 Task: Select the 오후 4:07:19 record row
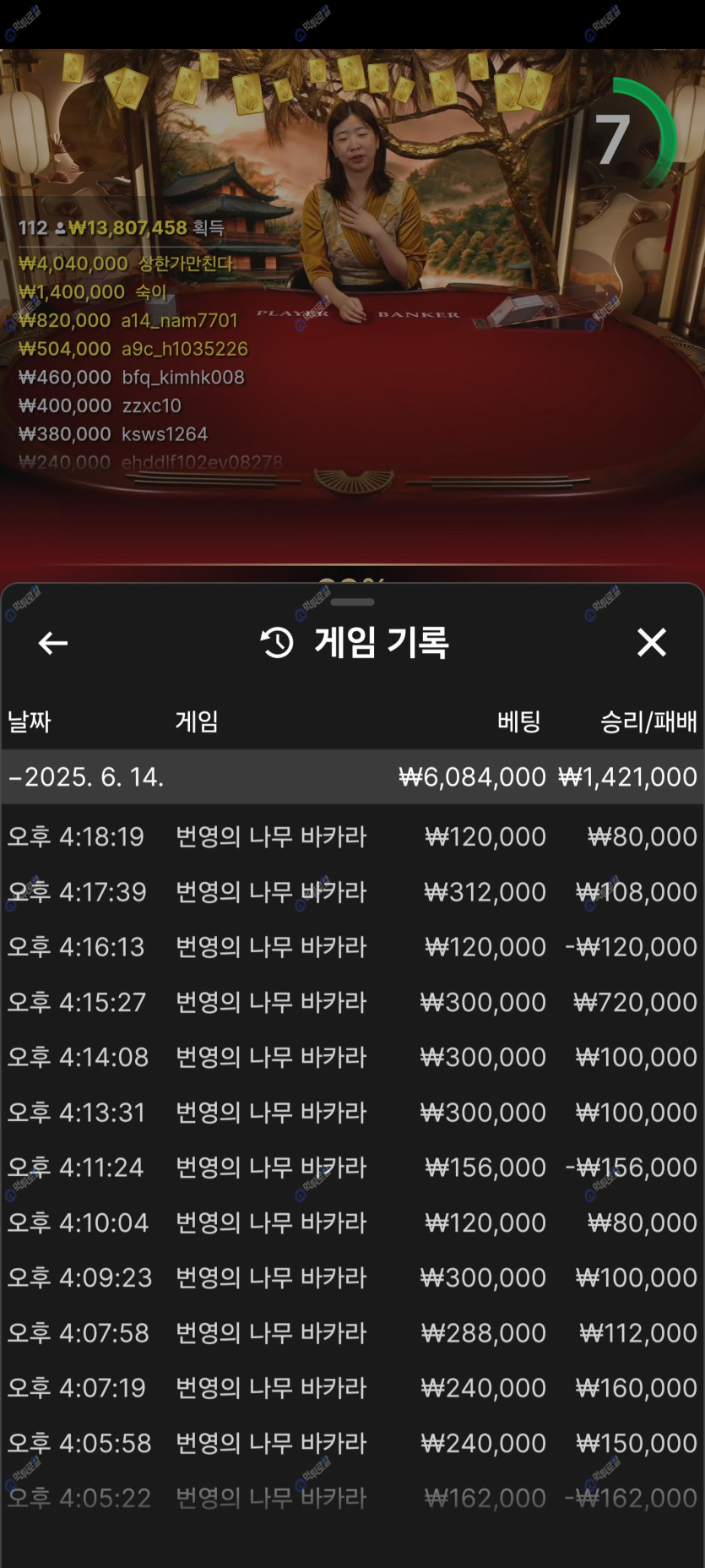click(353, 1387)
